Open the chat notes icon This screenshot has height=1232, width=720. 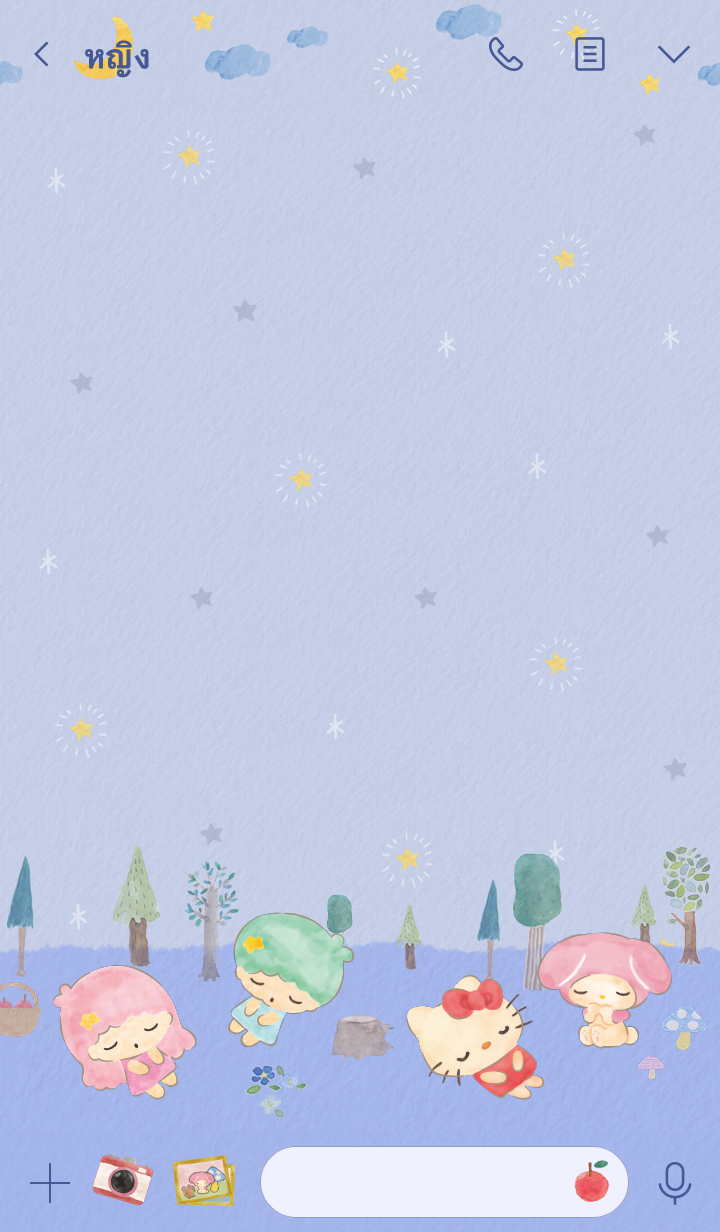[x=589, y=54]
